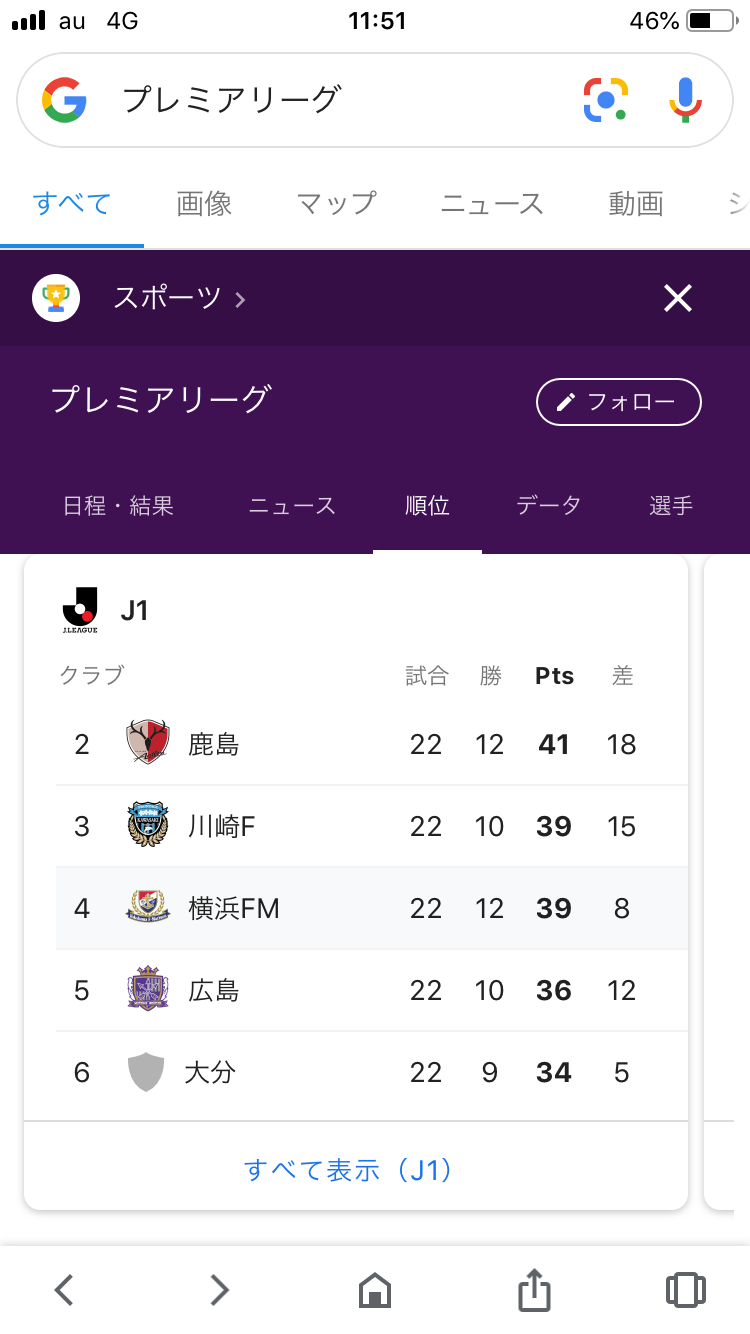Switch to the マップ tab
This screenshot has height=1334, width=750.
337,204
